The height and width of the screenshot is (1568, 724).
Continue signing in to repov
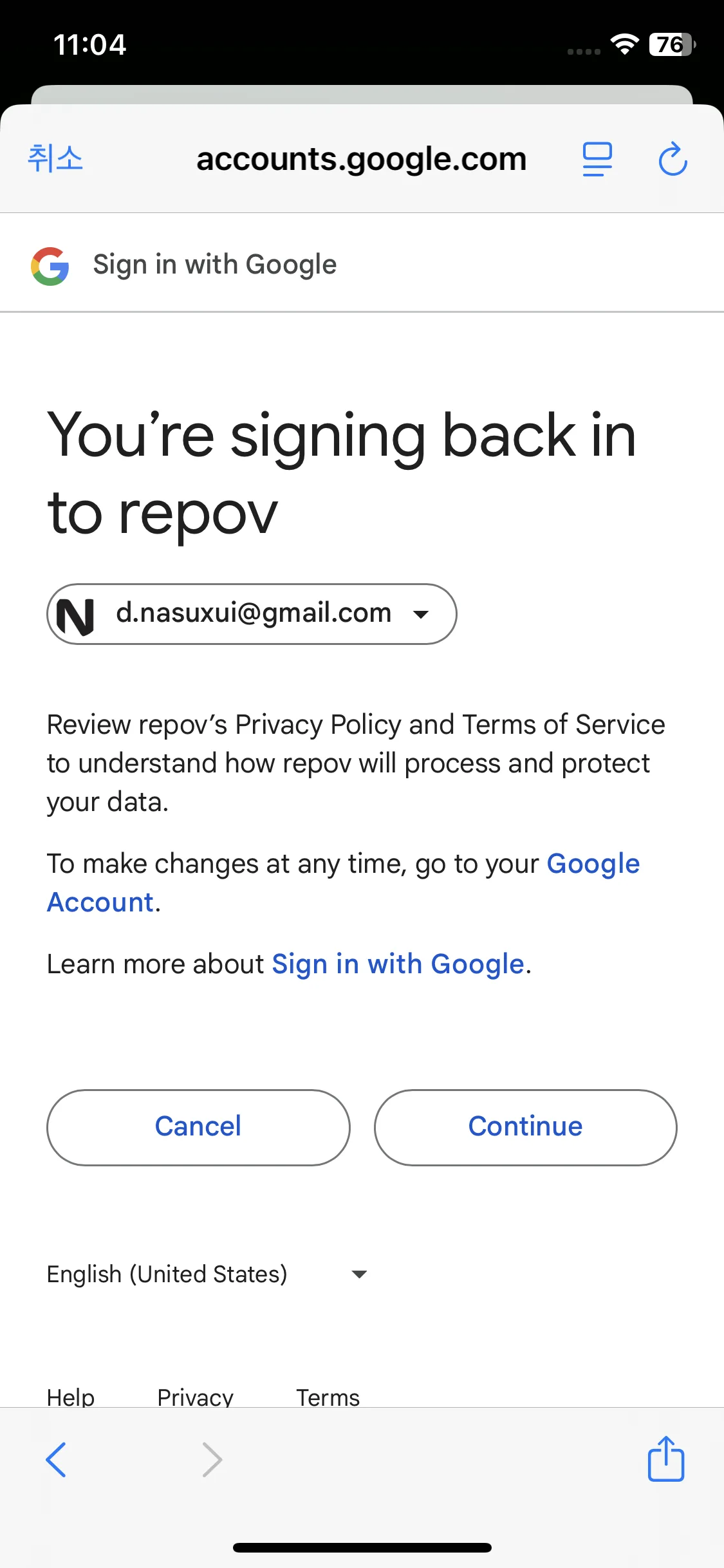(x=525, y=1127)
